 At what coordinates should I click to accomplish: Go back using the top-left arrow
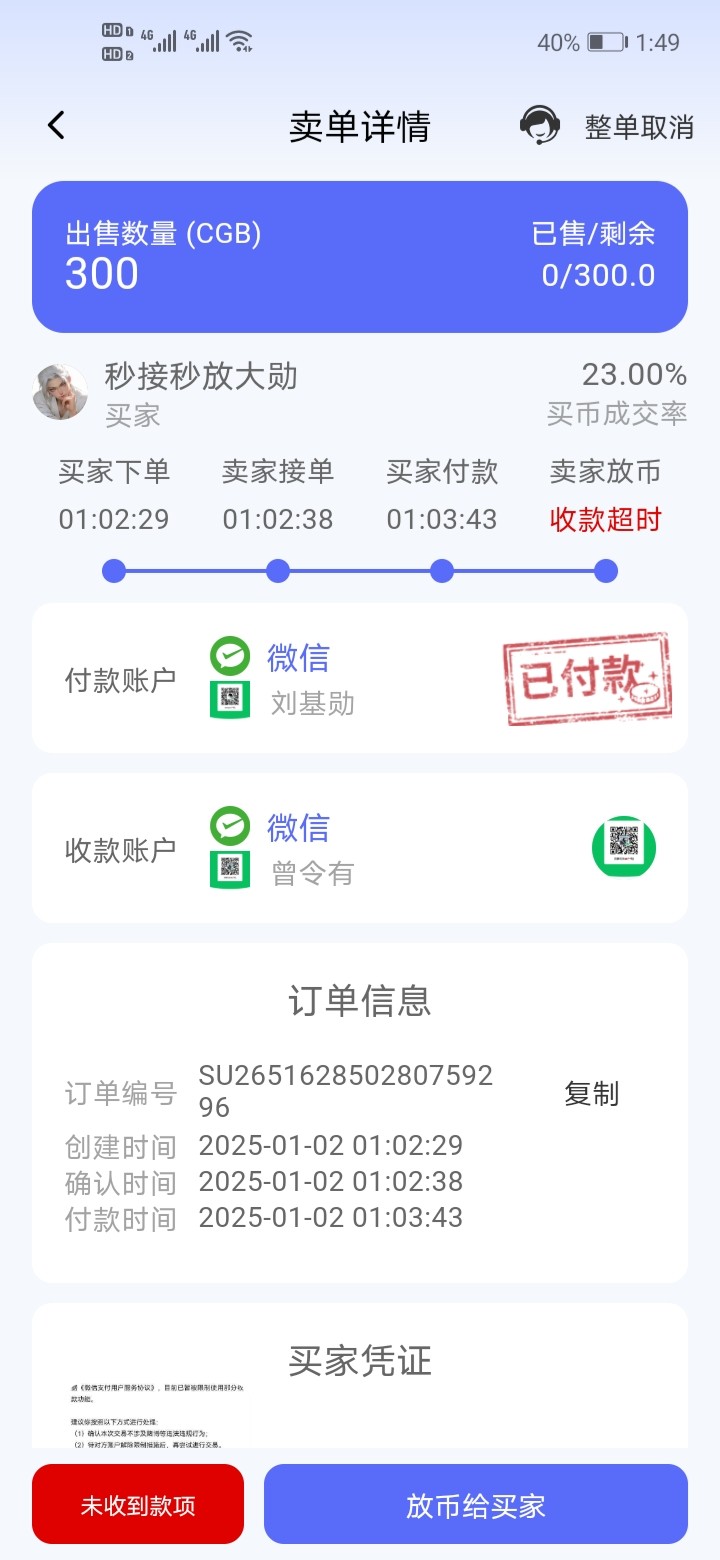[x=56, y=126]
